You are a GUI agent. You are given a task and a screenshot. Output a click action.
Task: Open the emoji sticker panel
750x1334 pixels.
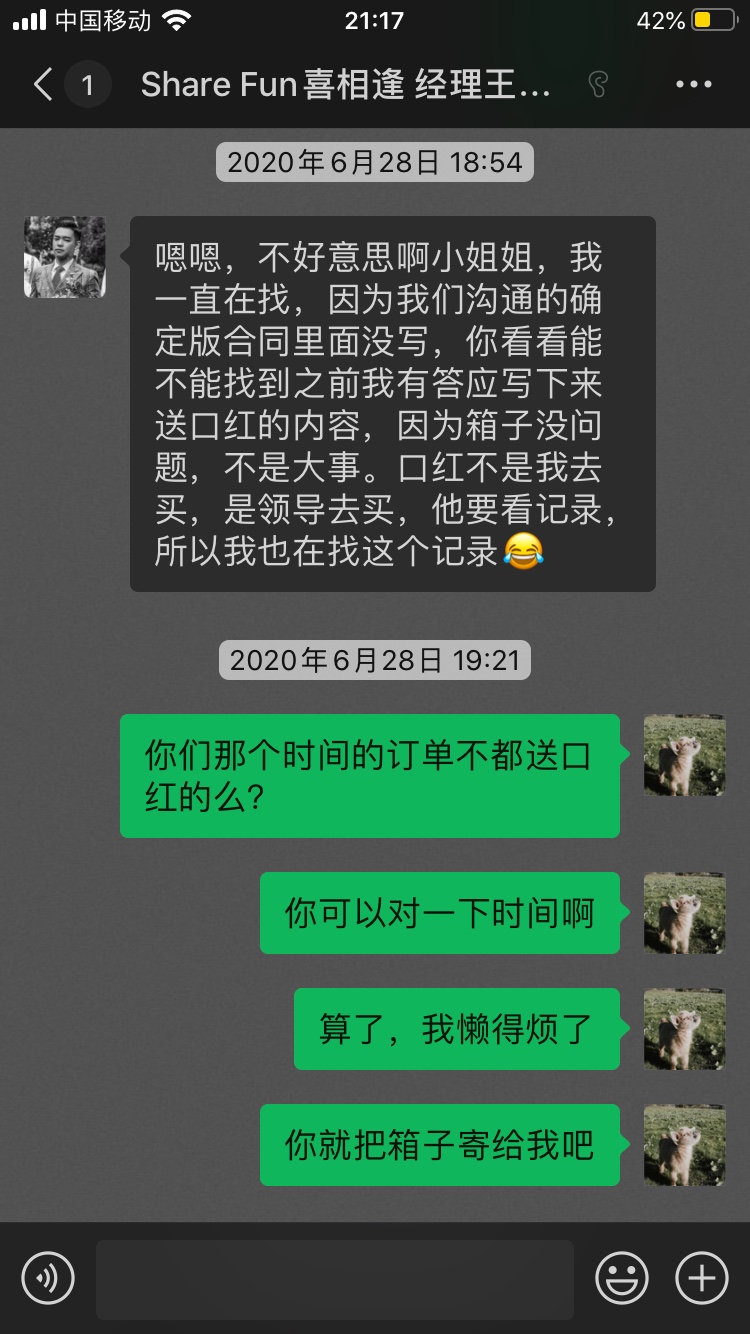pos(622,1277)
